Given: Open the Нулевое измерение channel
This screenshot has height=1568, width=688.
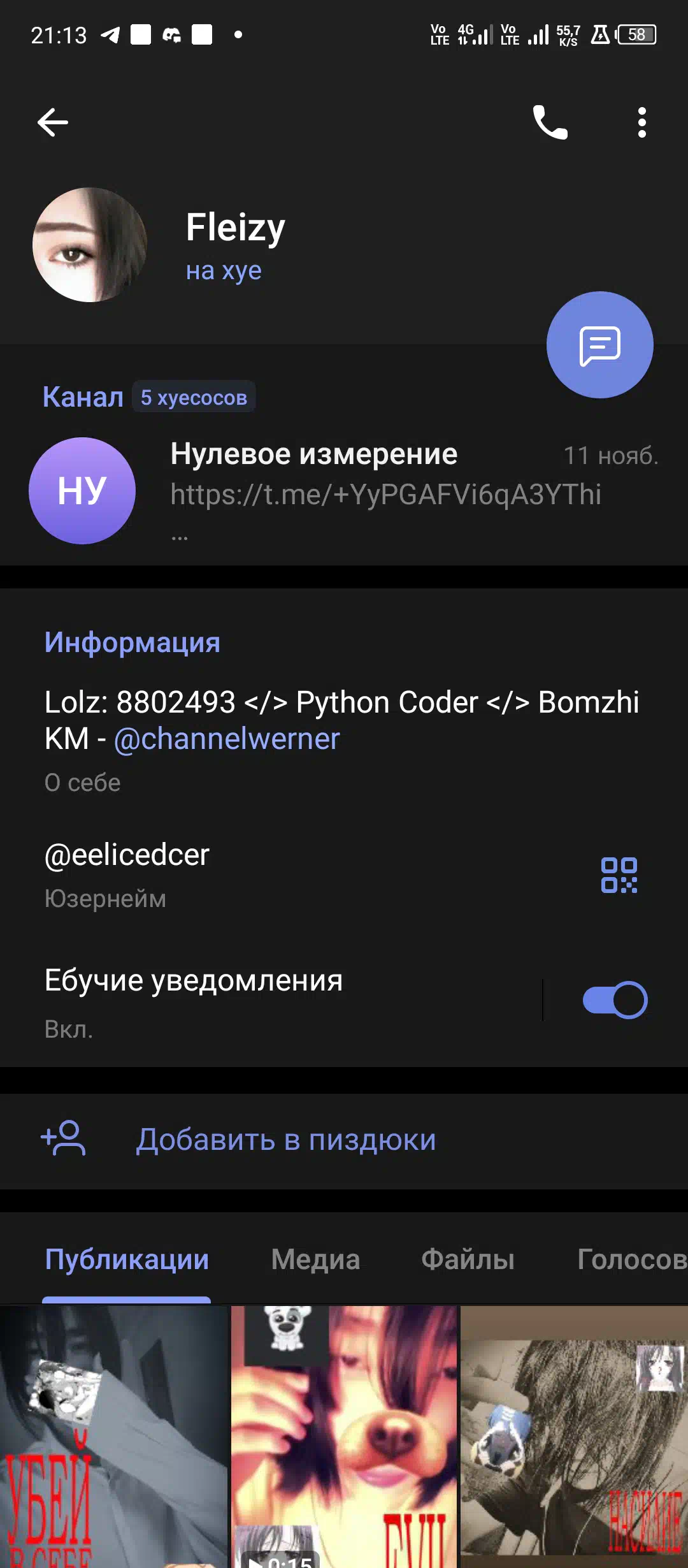Looking at the screenshot, I should (x=344, y=491).
